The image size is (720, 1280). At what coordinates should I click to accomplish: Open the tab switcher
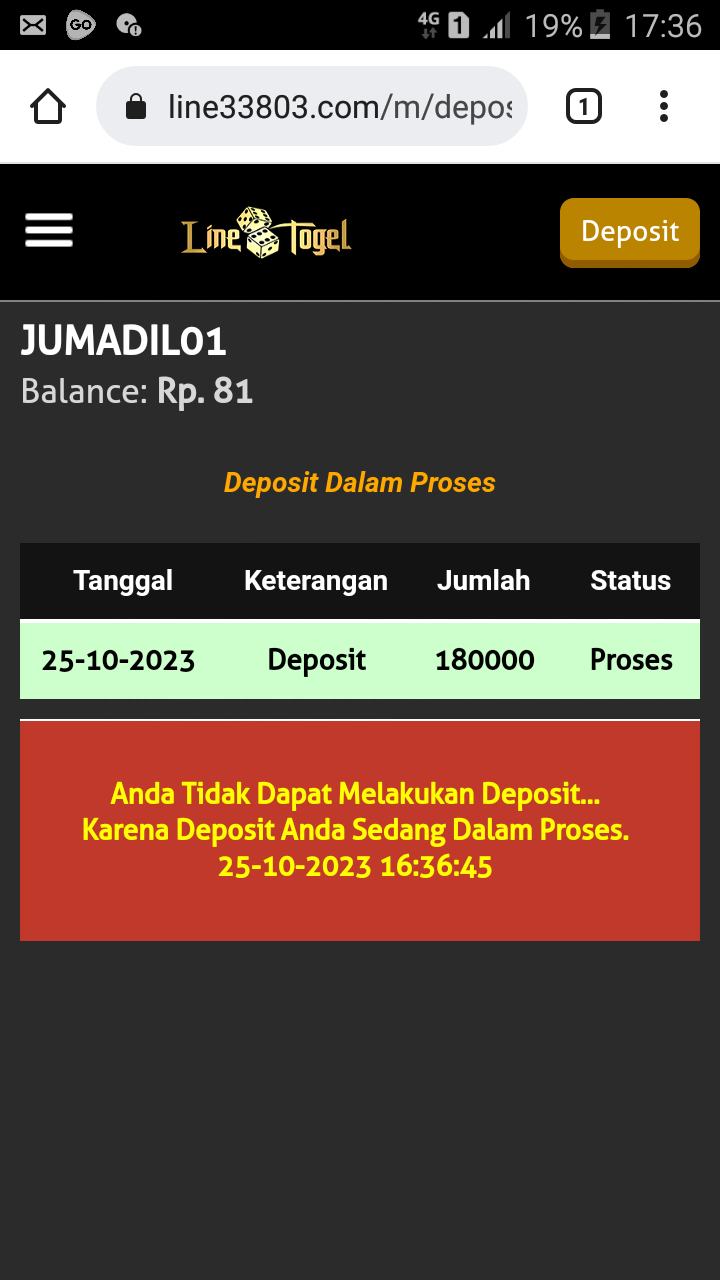click(x=583, y=106)
